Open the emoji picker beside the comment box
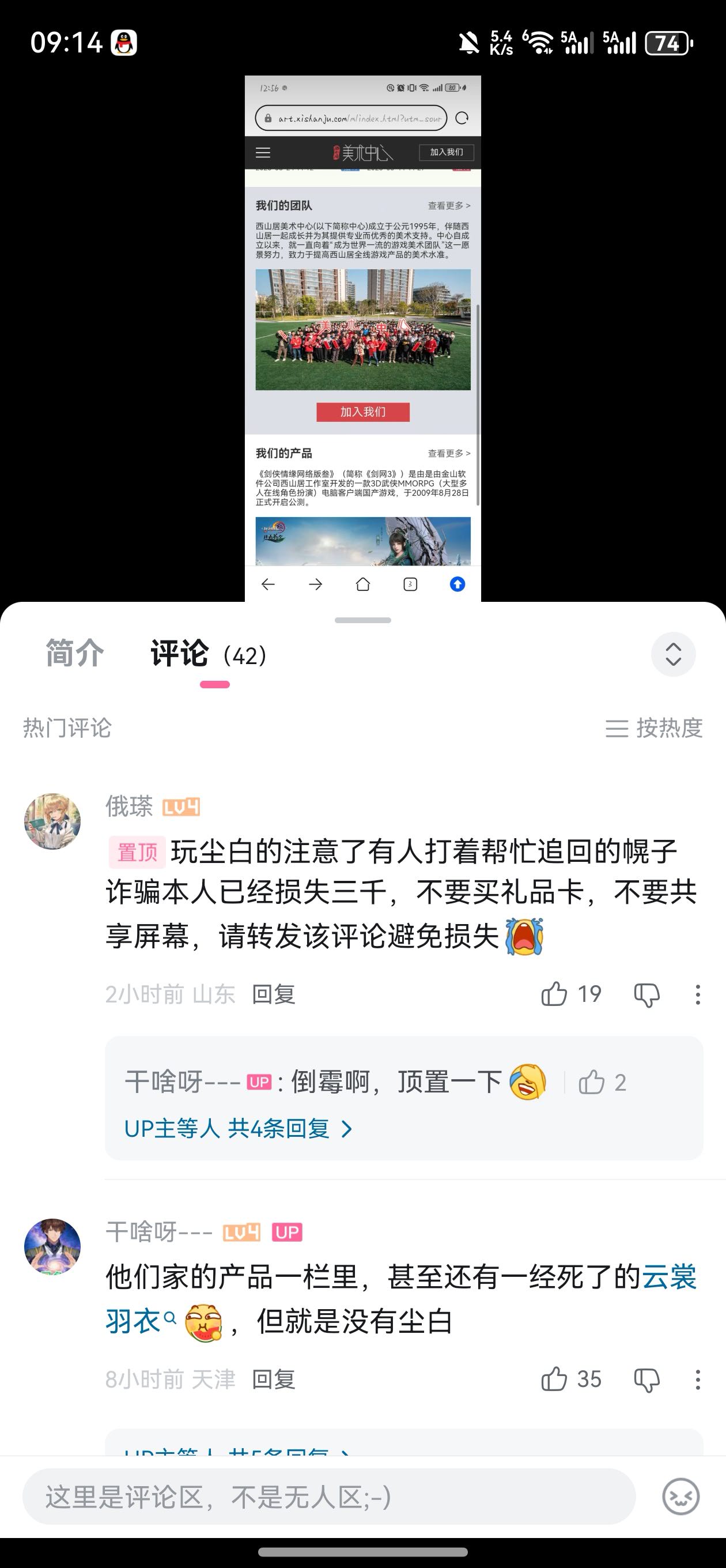 (680, 1497)
